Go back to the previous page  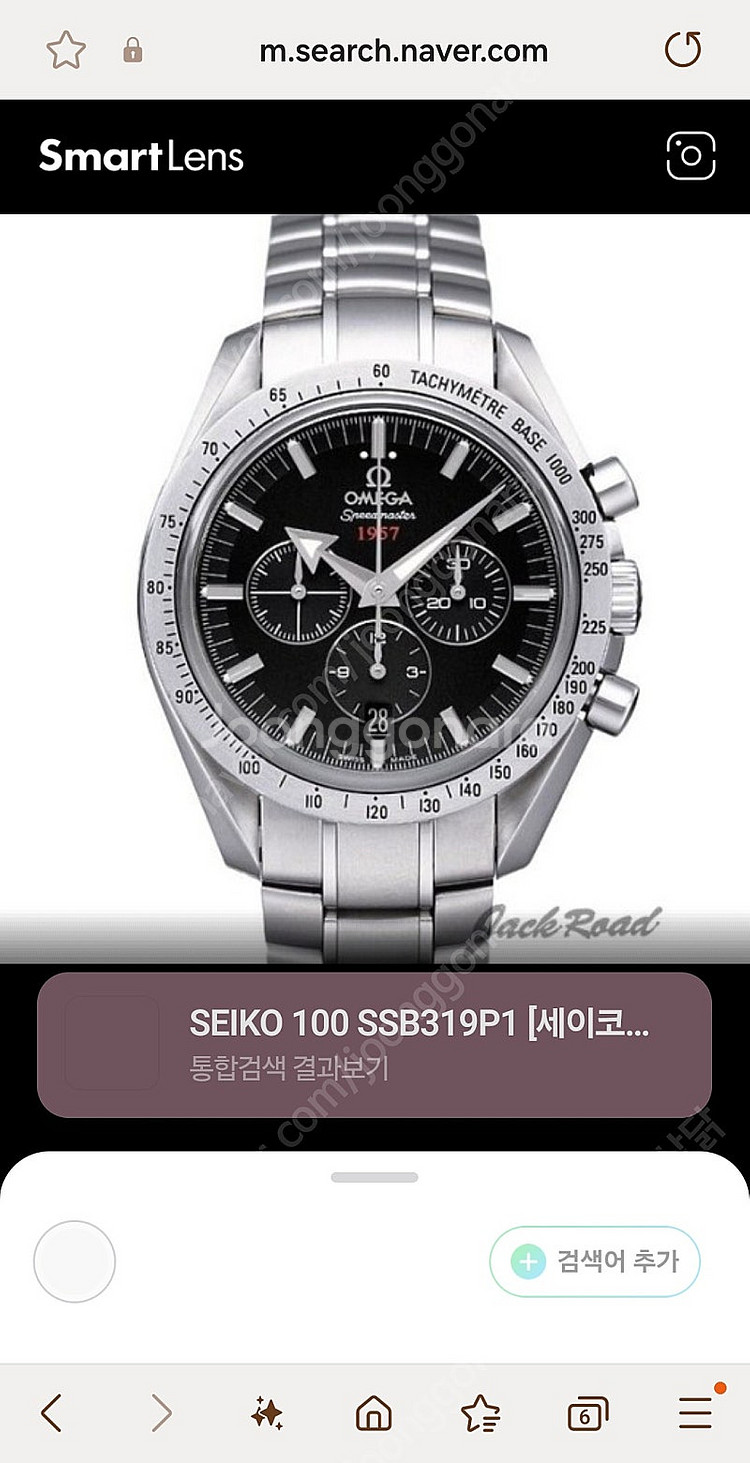coord(52,1413)
